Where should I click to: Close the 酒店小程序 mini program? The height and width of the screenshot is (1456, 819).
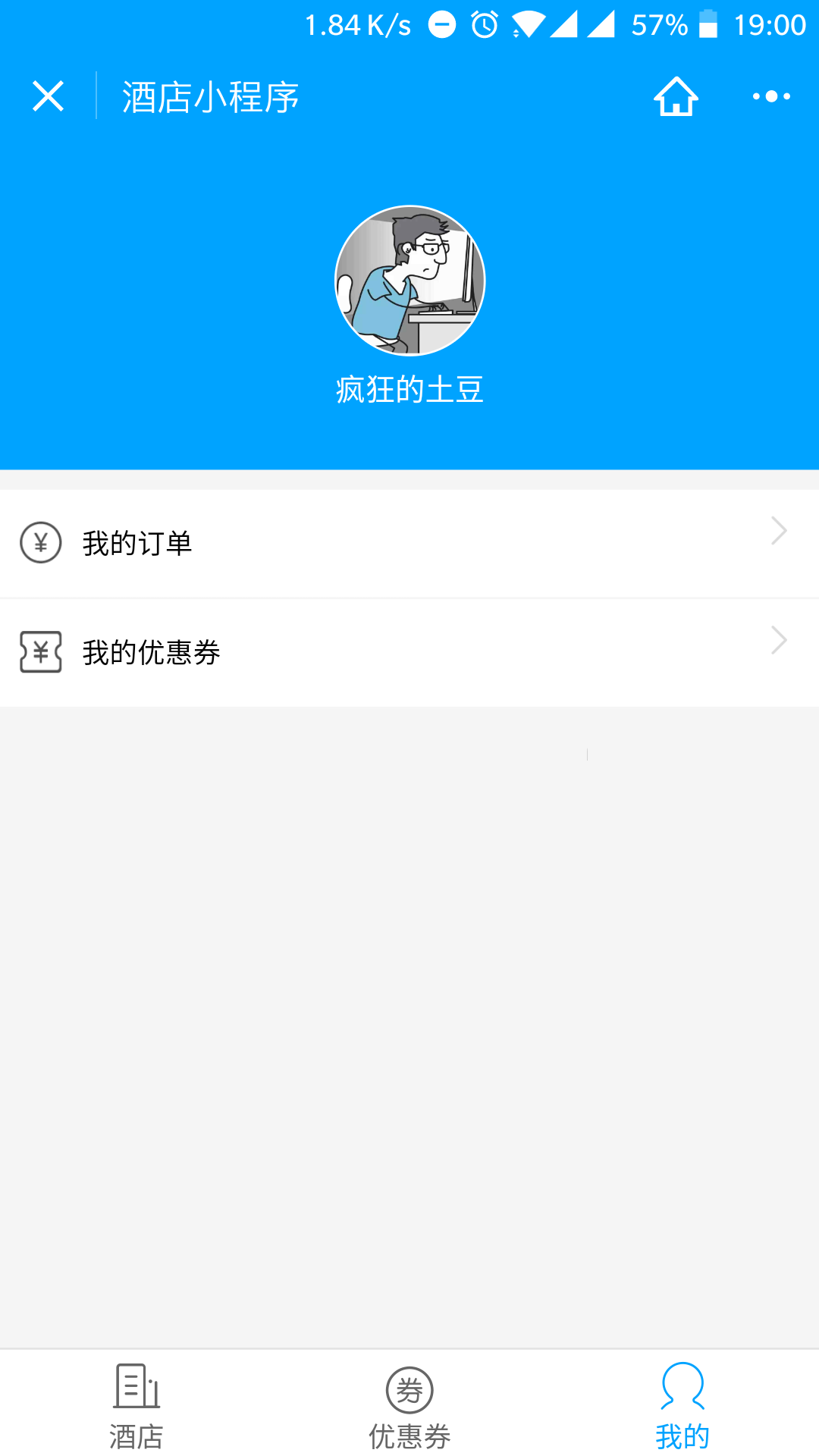(48, 96)
